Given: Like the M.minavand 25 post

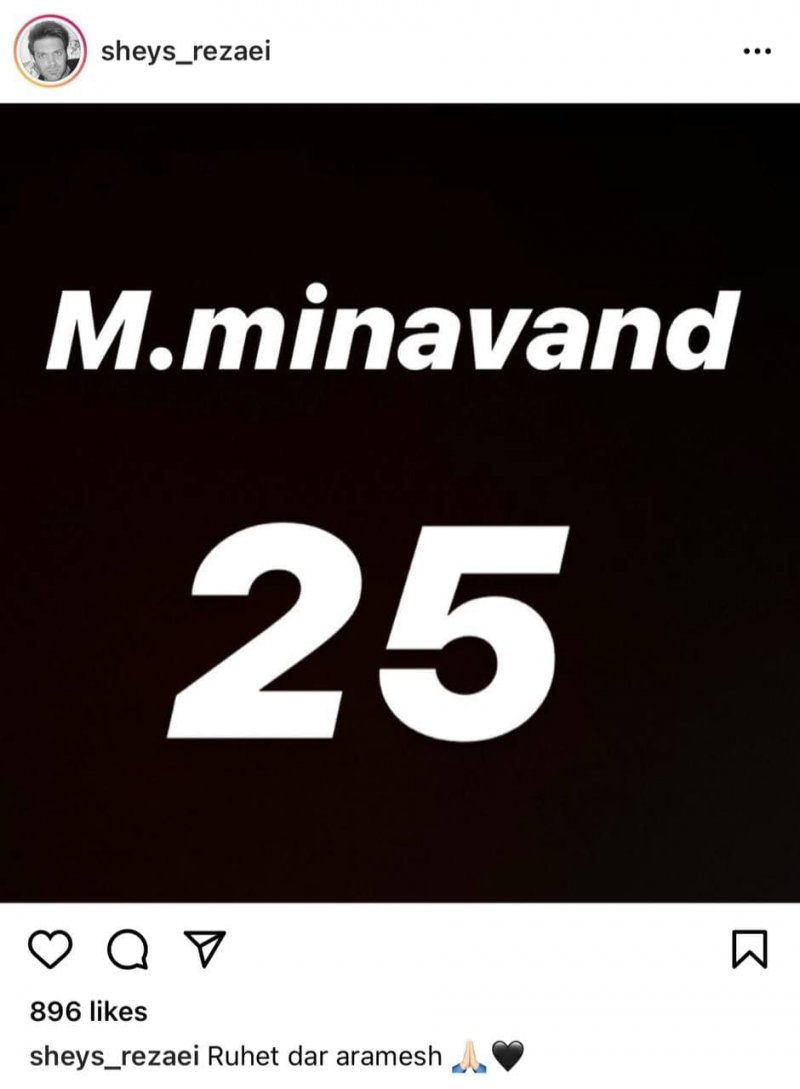Looking at the screenshot, I should click(50, 948).
